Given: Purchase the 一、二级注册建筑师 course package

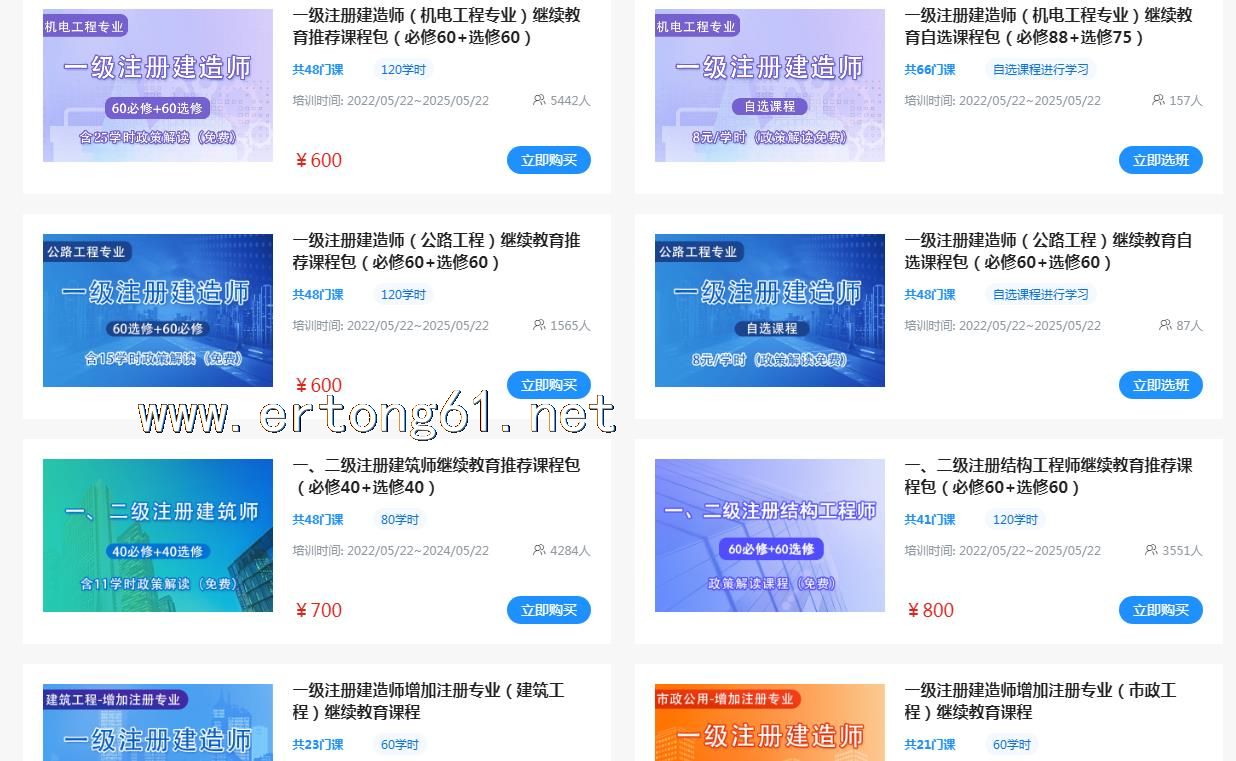Looking at the screenshot, I should (548, 610).
